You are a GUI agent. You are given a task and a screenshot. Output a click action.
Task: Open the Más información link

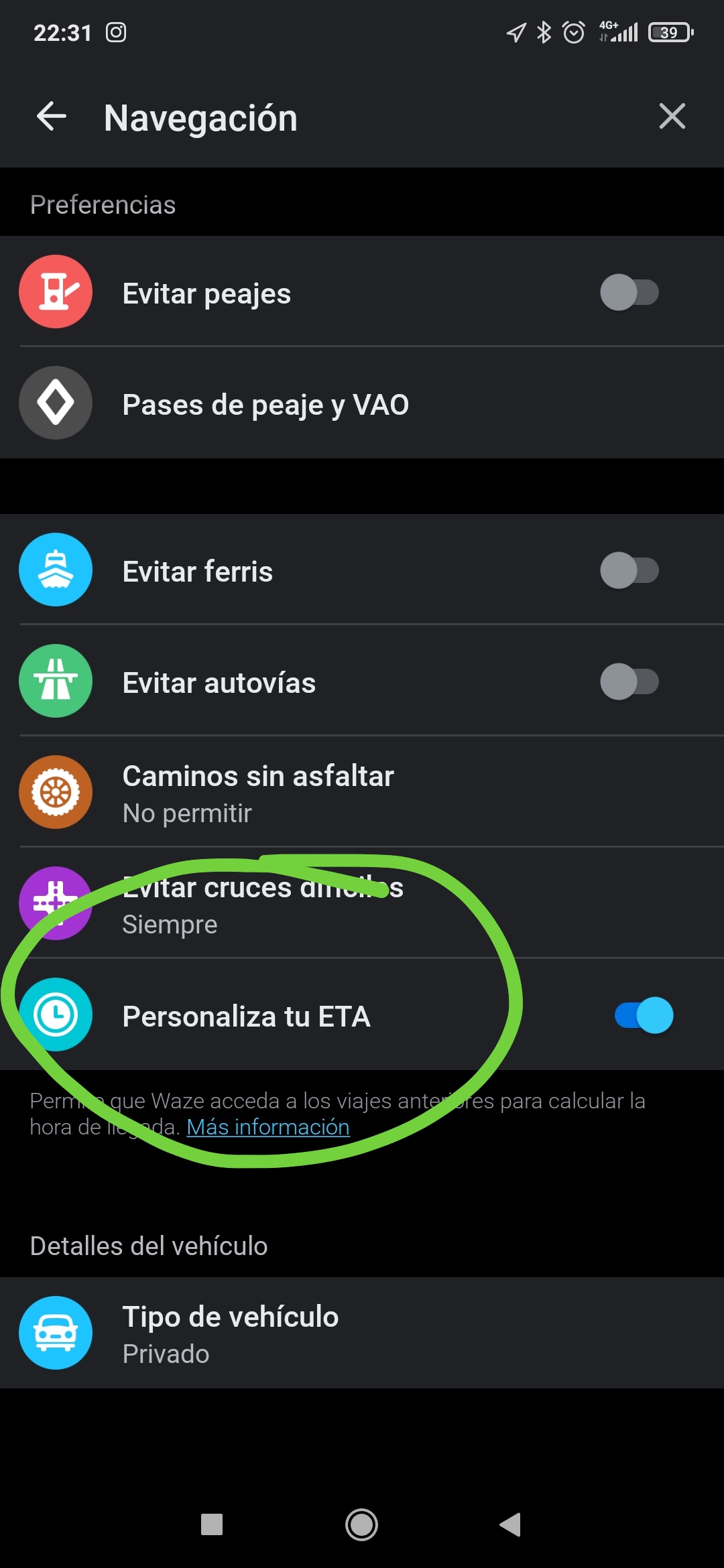point(267,1127)
